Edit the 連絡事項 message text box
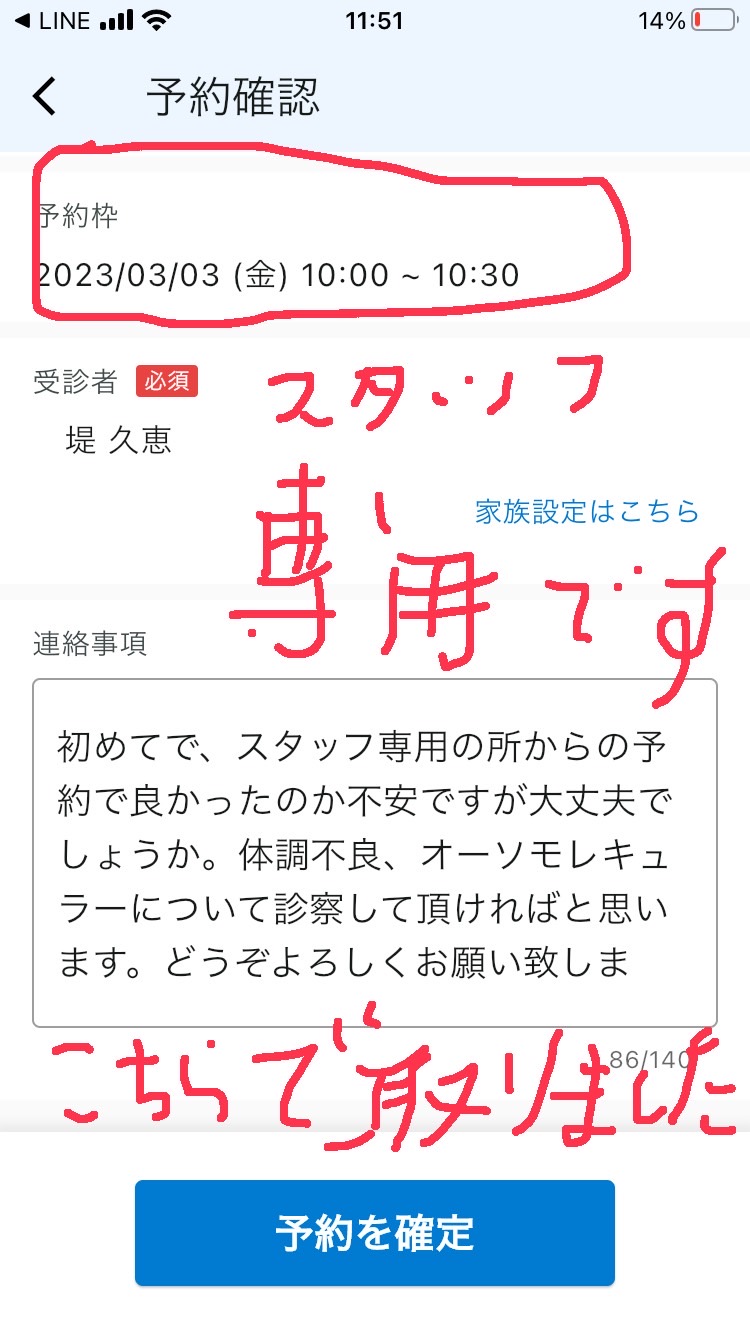Image resolution: width=750 pixels, height=1334 pixels. pyautogui.click(x=375, y=853)
